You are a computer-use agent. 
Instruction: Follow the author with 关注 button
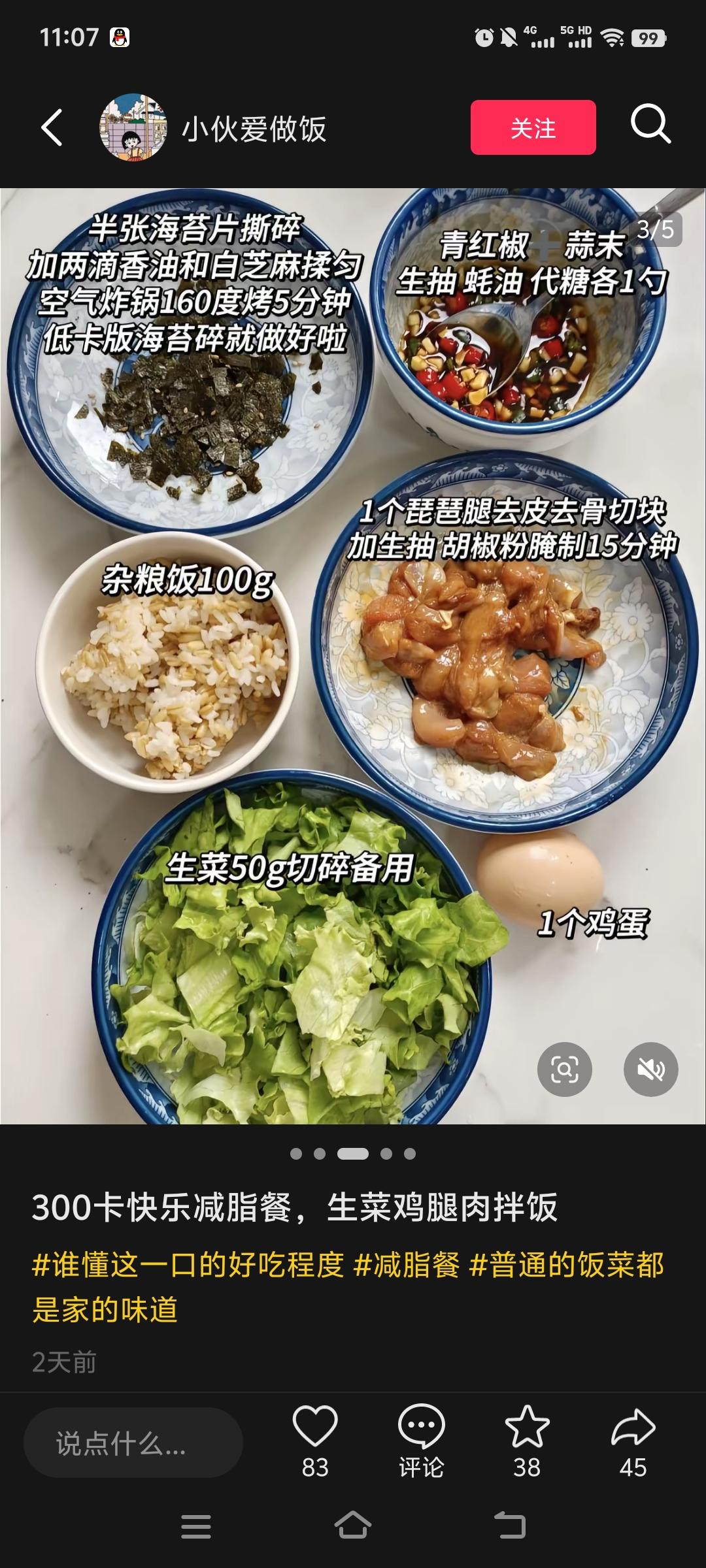533,127
